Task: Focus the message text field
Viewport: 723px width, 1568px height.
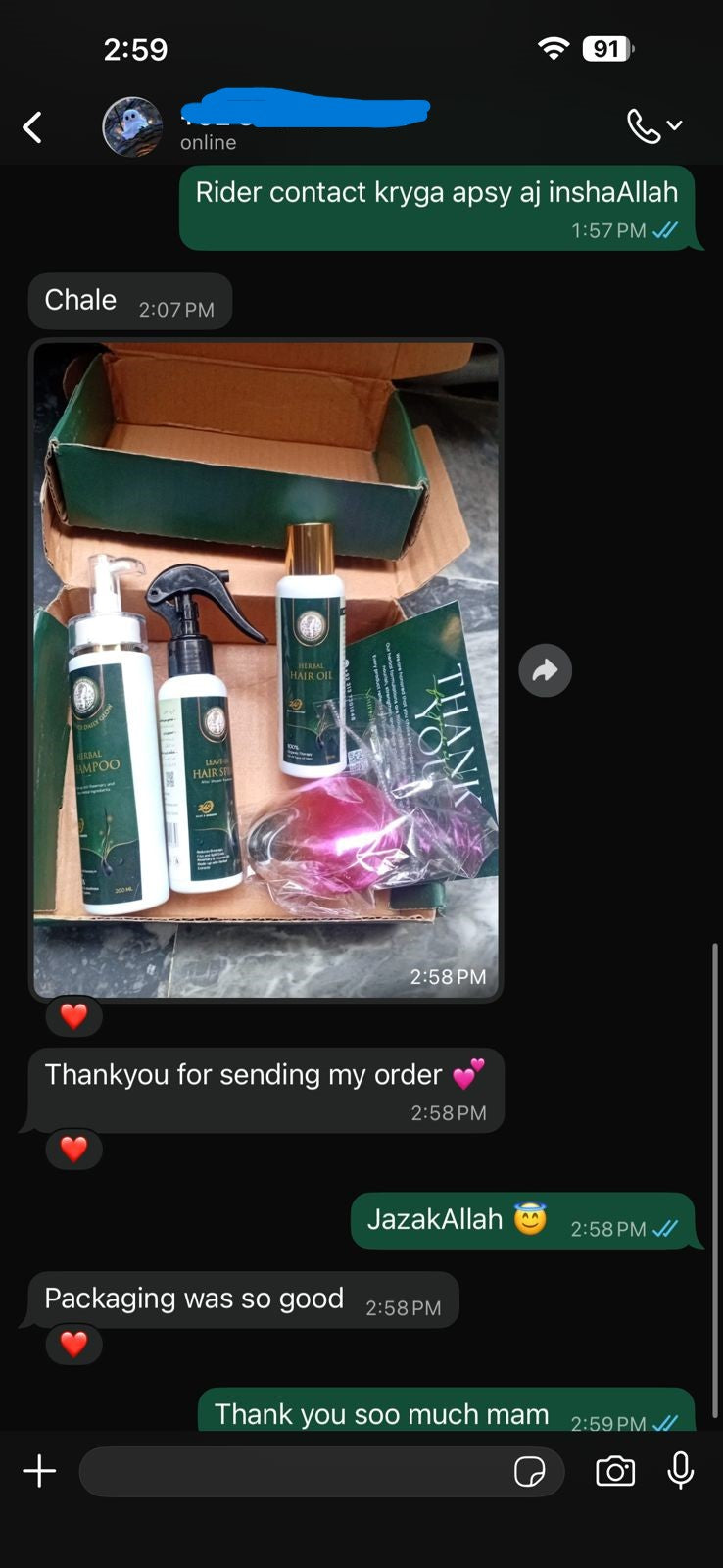Action: pos(294,1471)
